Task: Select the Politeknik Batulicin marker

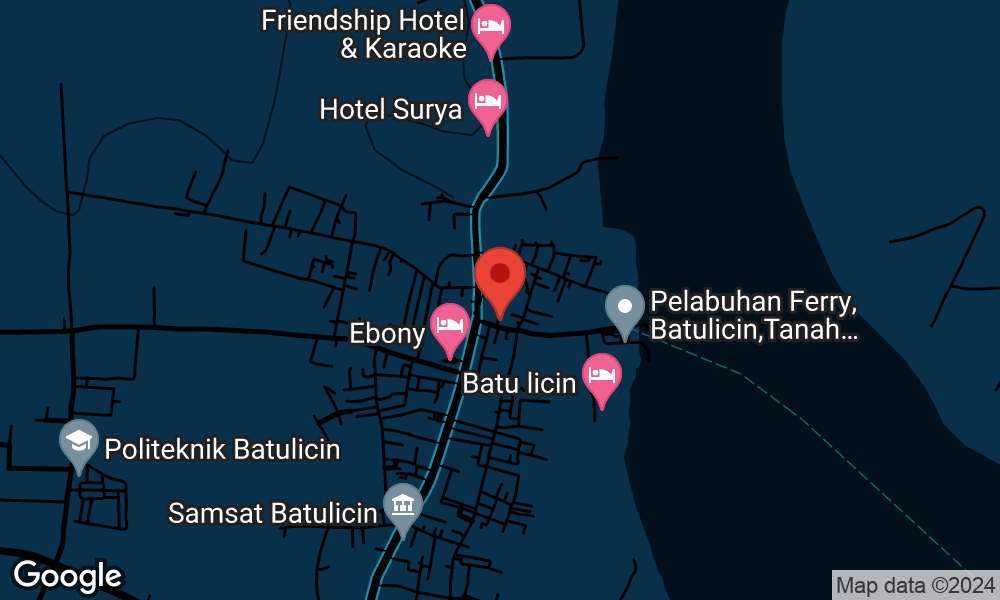Action: (x=78, y=441)
